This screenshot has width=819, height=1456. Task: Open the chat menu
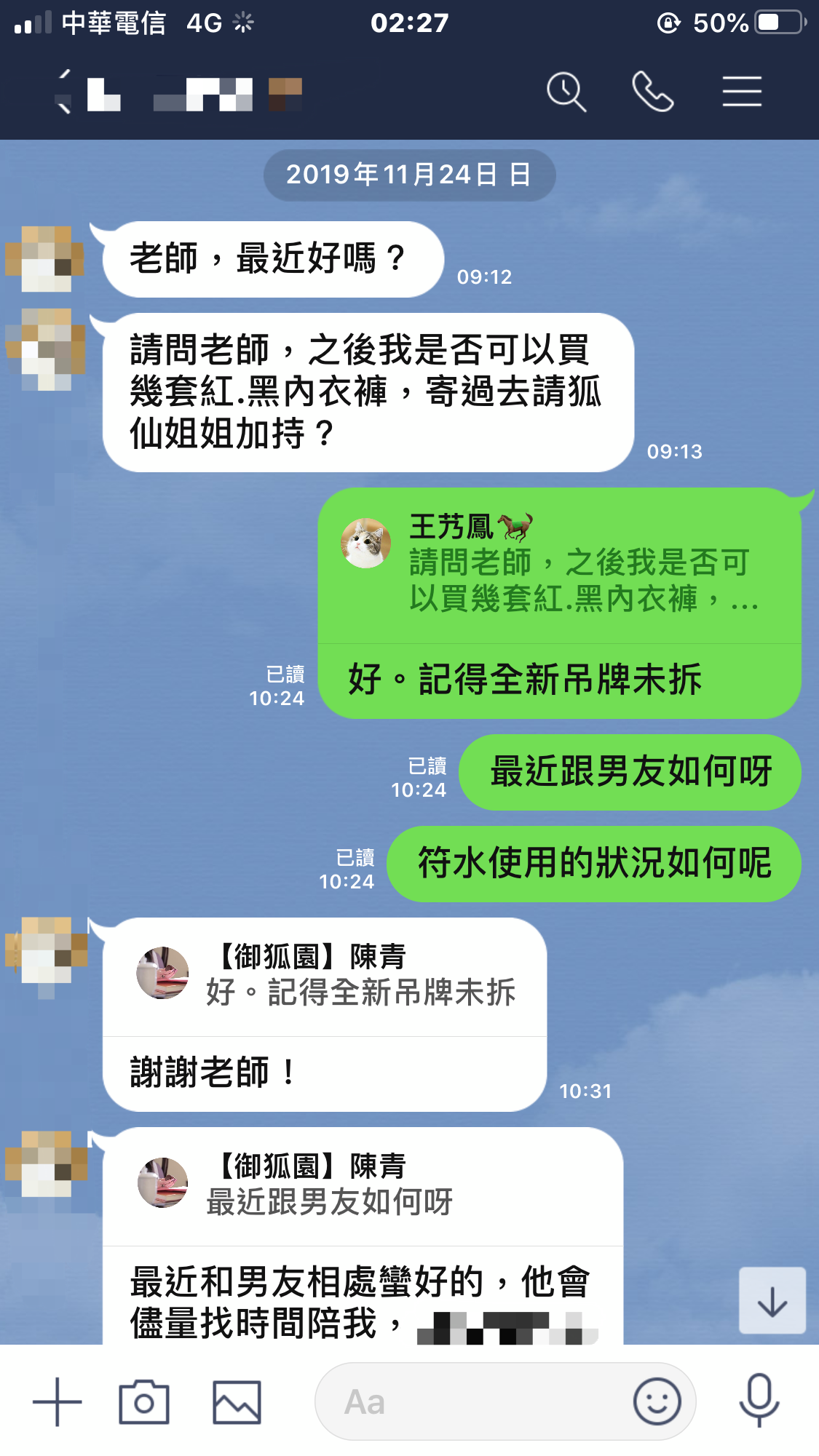click(x=741, y=92)
